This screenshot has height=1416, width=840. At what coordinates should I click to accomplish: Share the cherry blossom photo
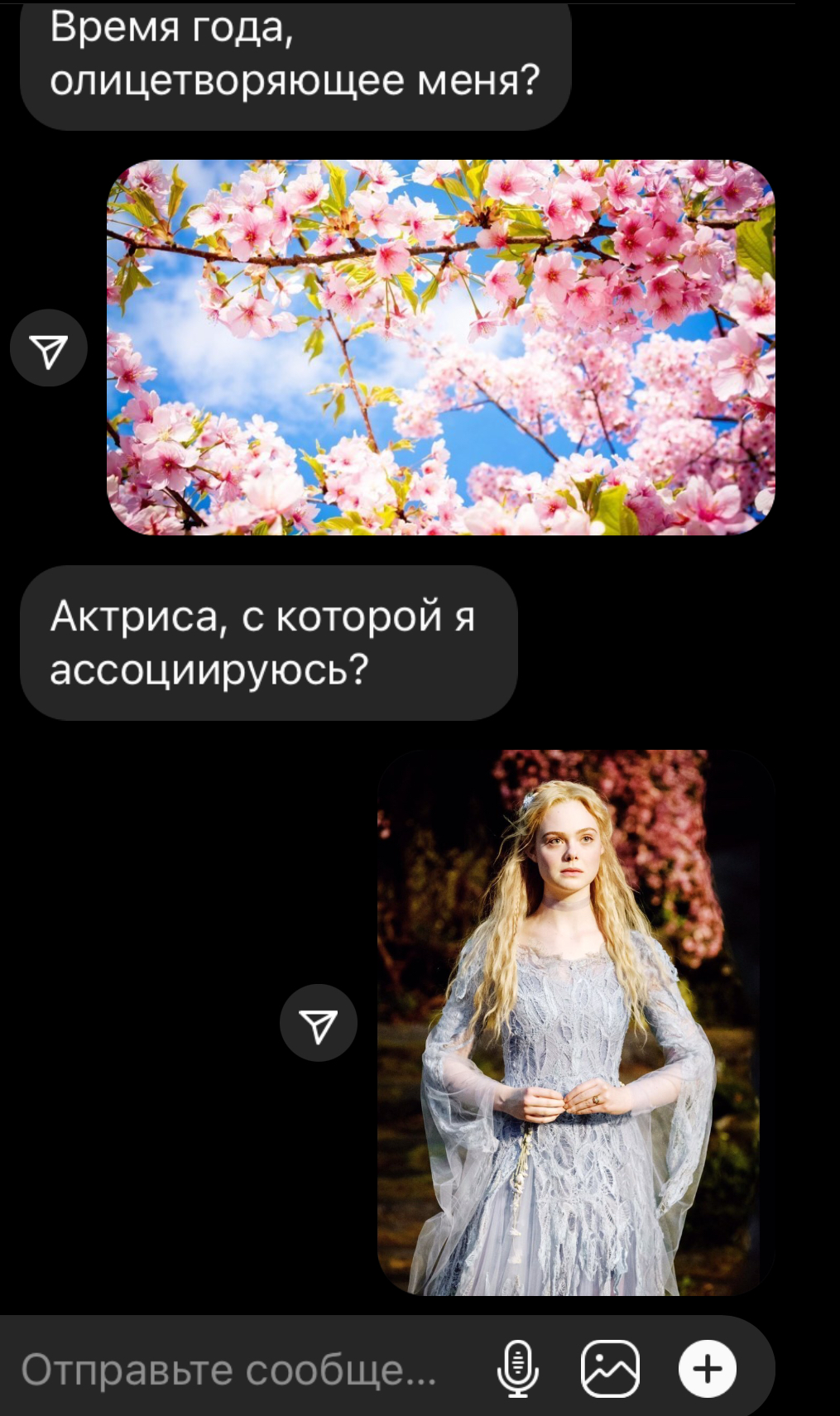(49, 348)
